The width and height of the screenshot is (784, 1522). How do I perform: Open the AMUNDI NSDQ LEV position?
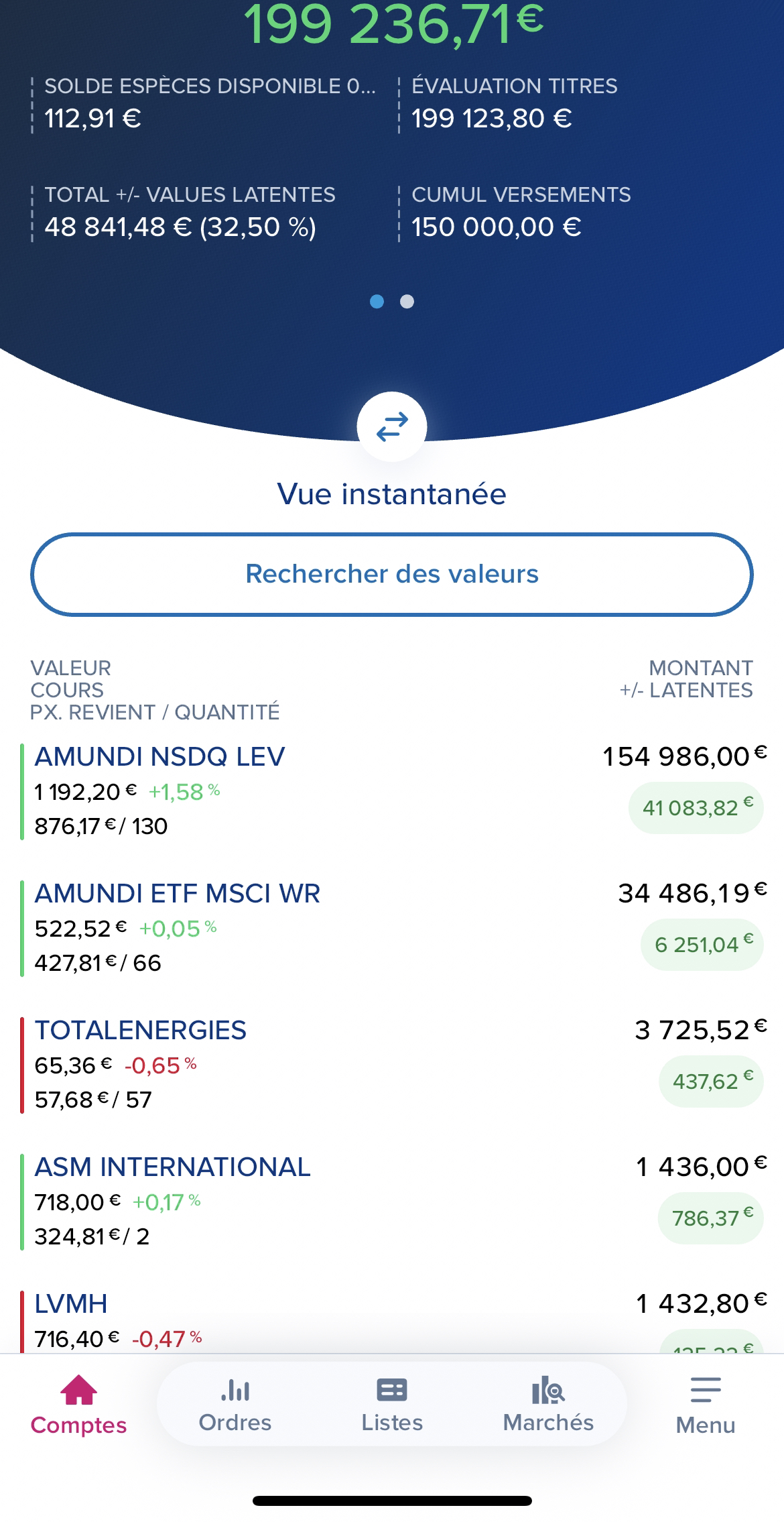tap(392, 791)
